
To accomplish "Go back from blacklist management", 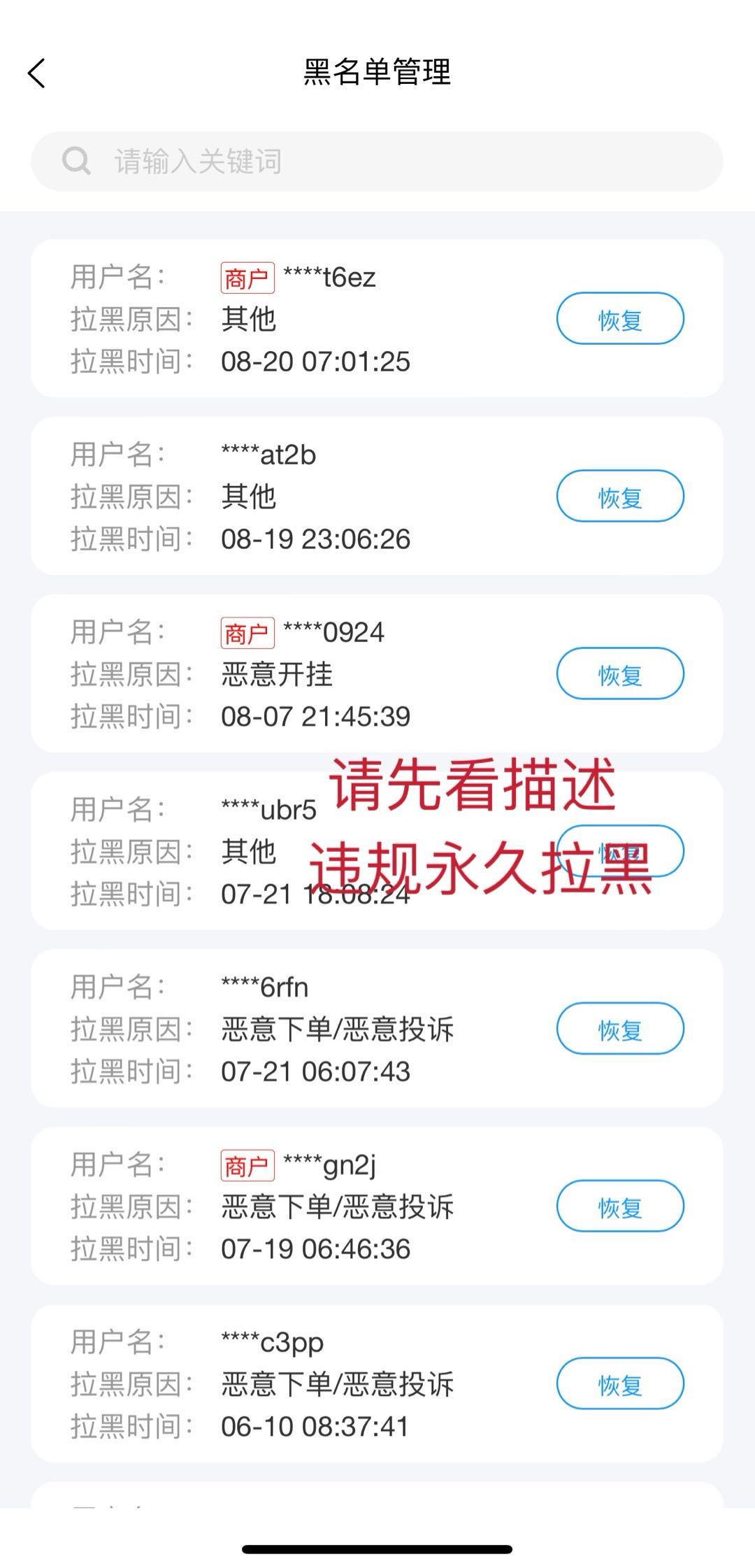I will 36,73.
